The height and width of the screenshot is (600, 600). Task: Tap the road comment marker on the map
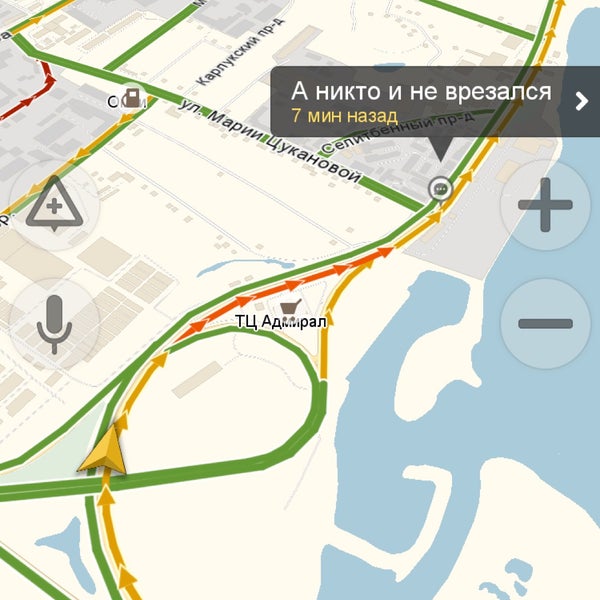click(439, 188)
